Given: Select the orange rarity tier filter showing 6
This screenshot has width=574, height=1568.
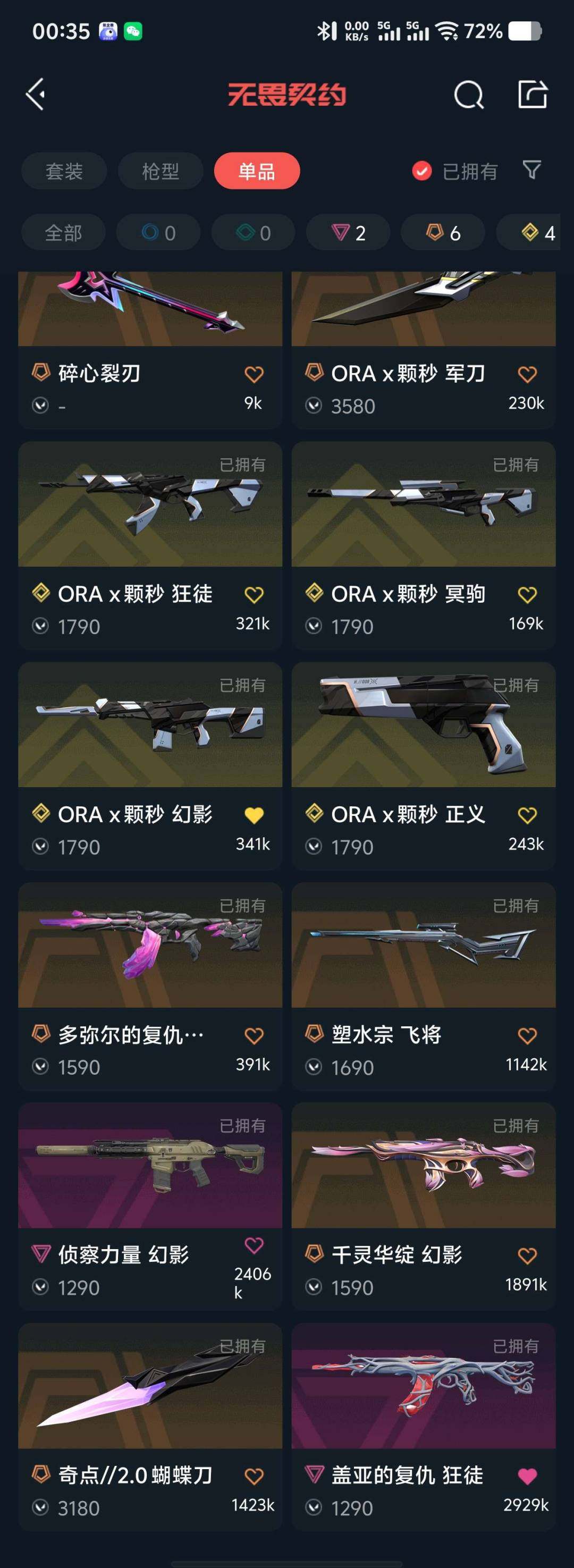Looking at the screenshot, I should coord(443,232).
